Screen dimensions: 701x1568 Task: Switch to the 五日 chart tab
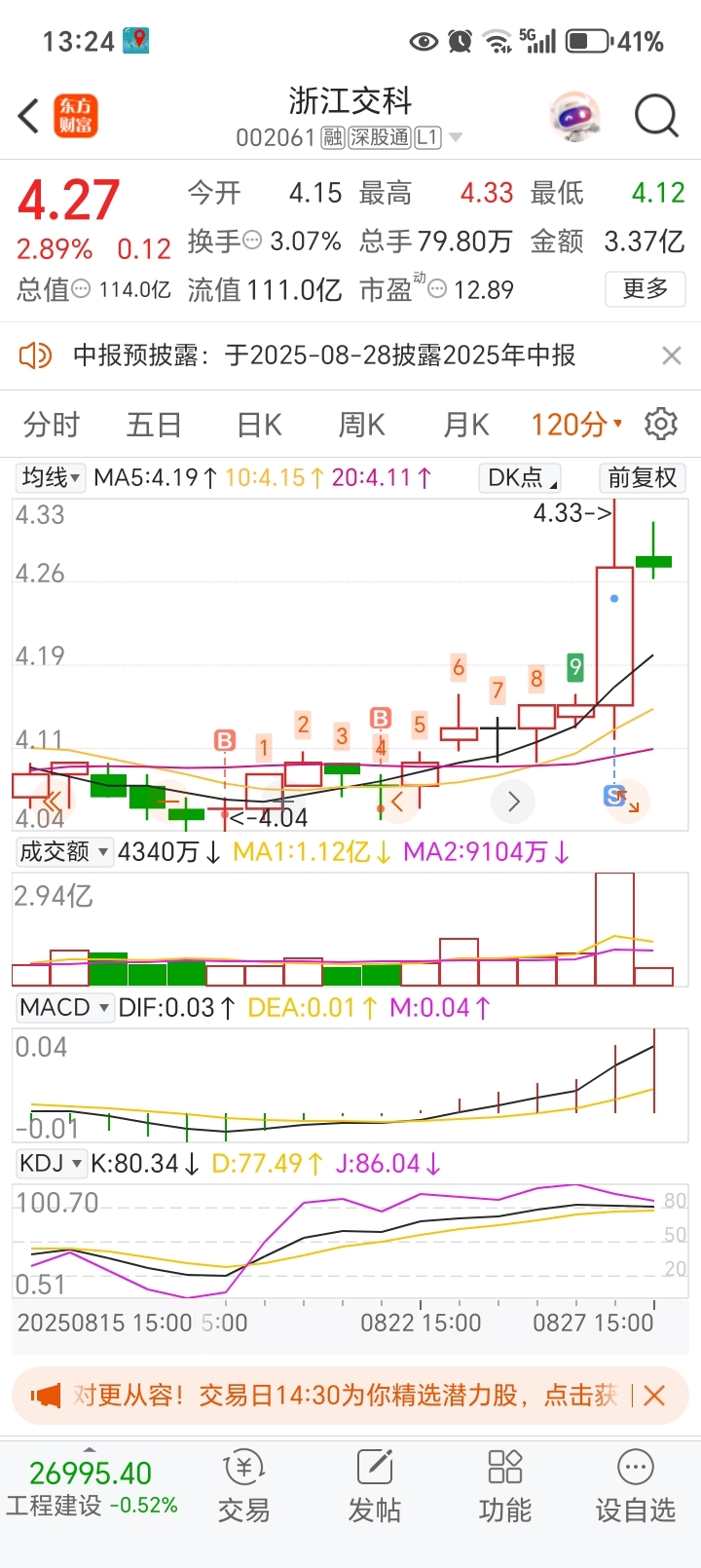(x=154, y=425)
